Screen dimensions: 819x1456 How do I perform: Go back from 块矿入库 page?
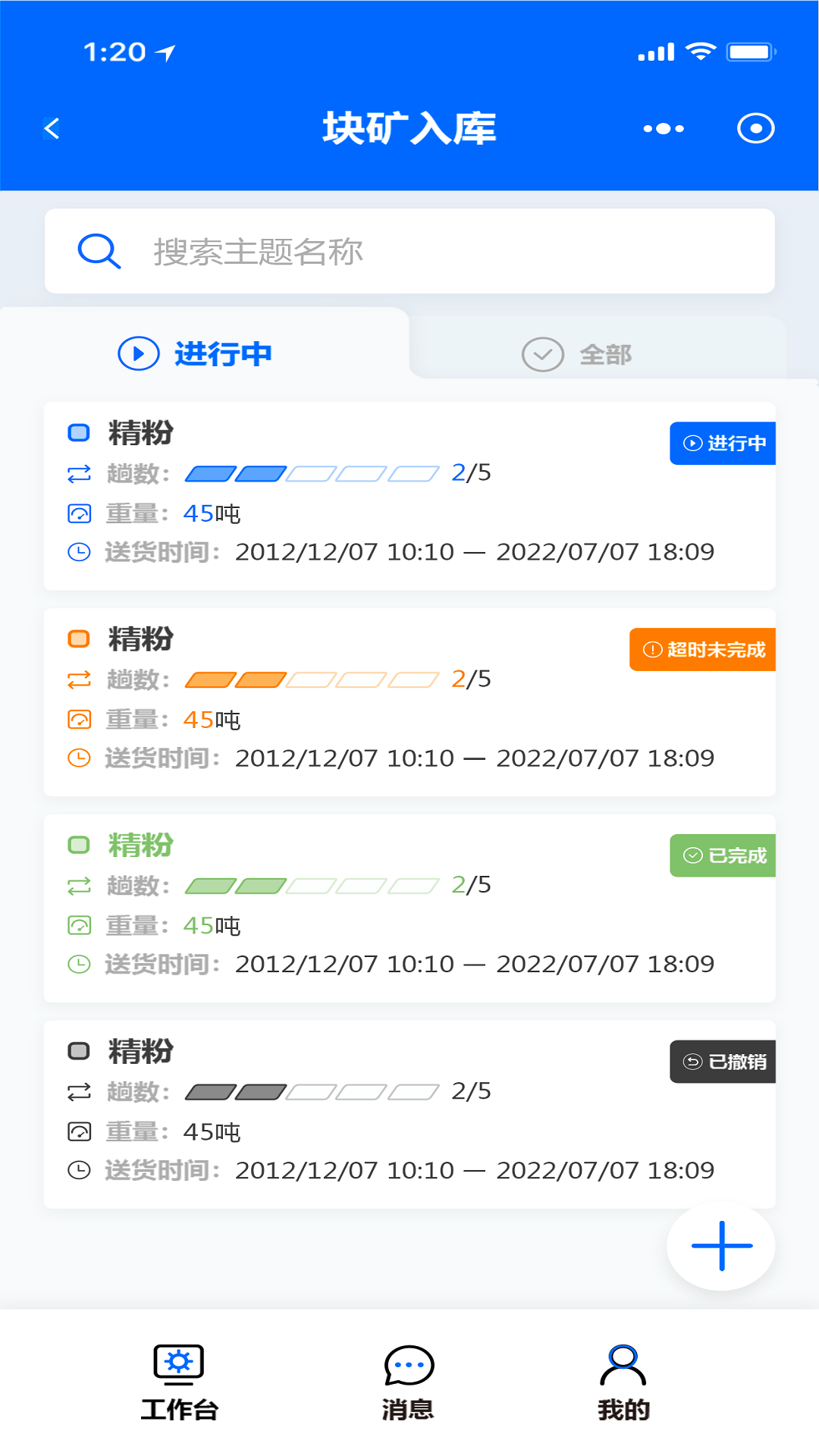[52, 128]
